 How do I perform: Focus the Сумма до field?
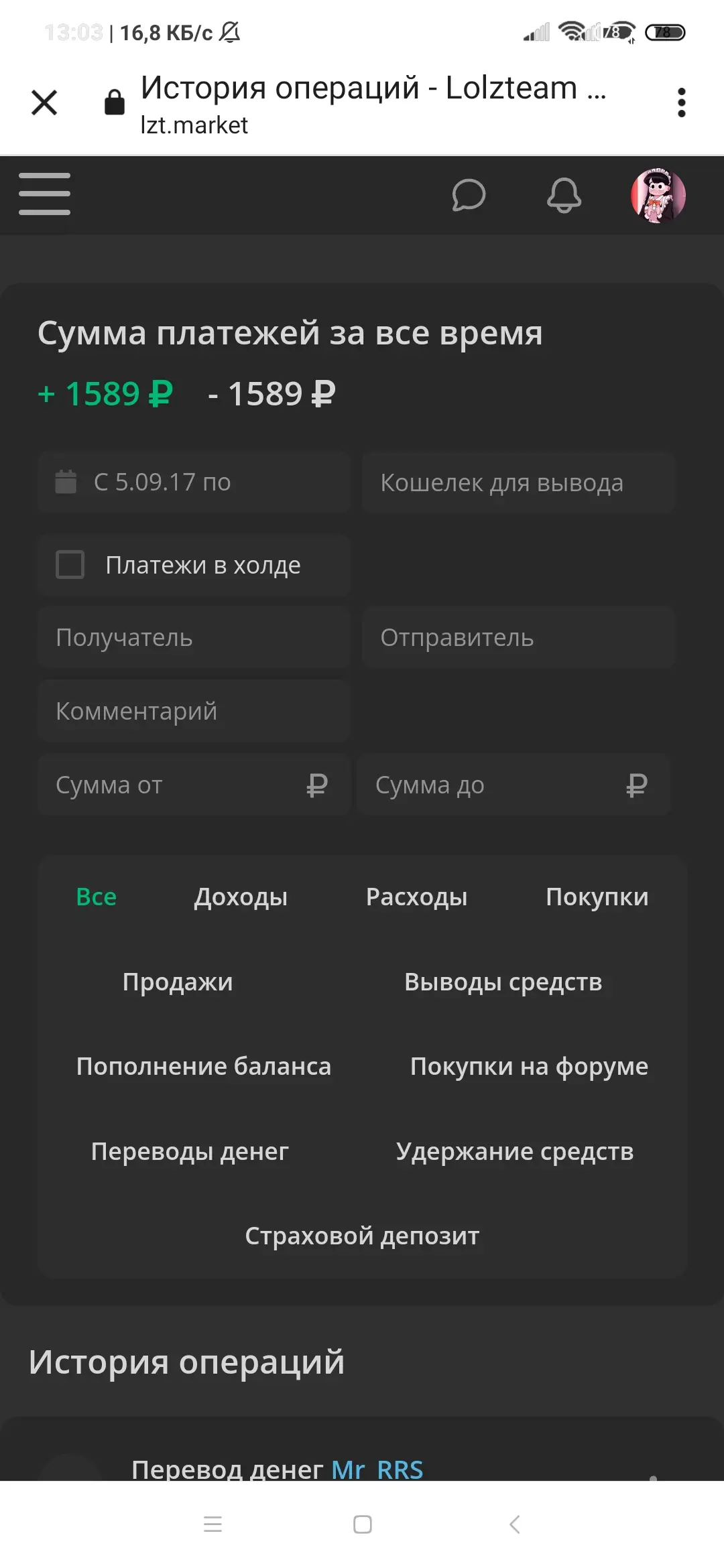pos(514,785)
